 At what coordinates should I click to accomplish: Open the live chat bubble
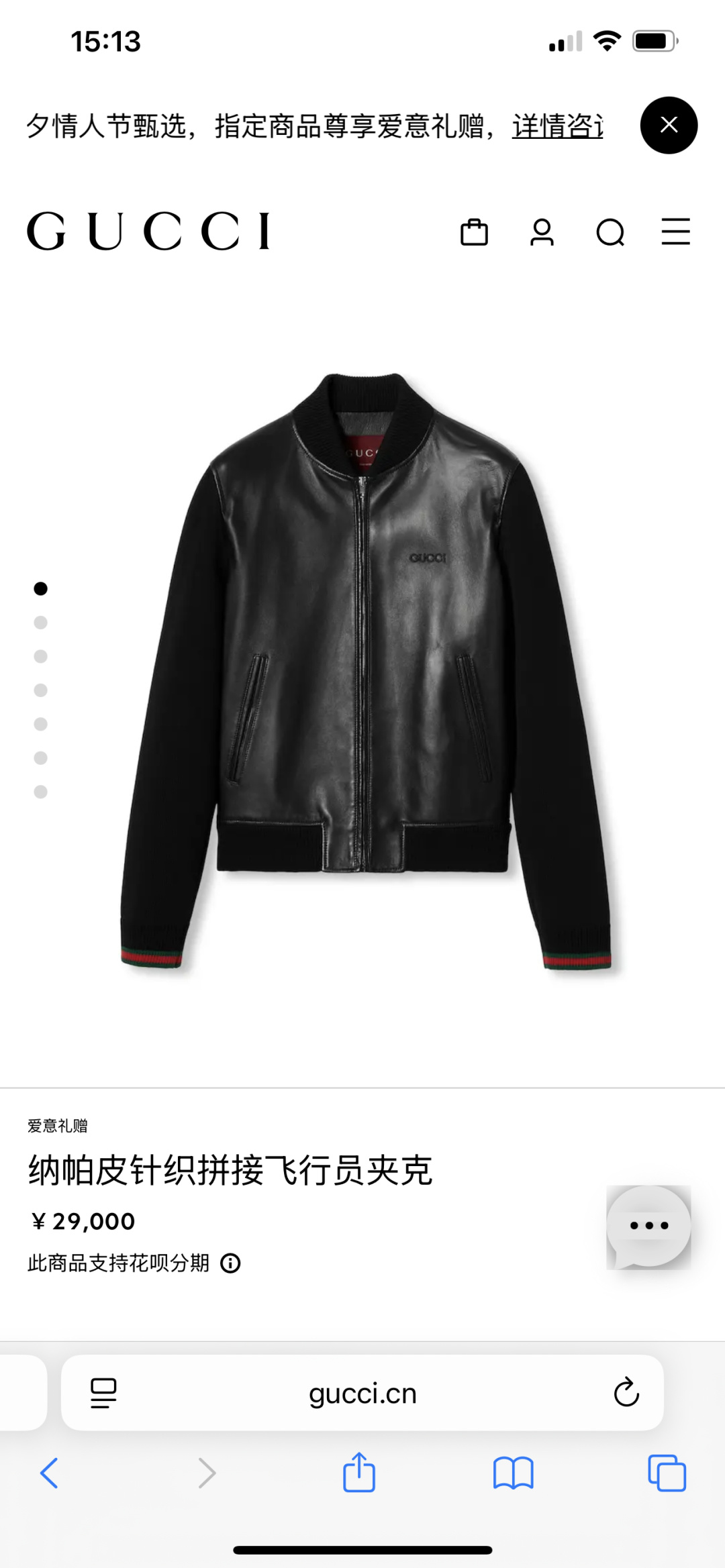click(648, 1226)
